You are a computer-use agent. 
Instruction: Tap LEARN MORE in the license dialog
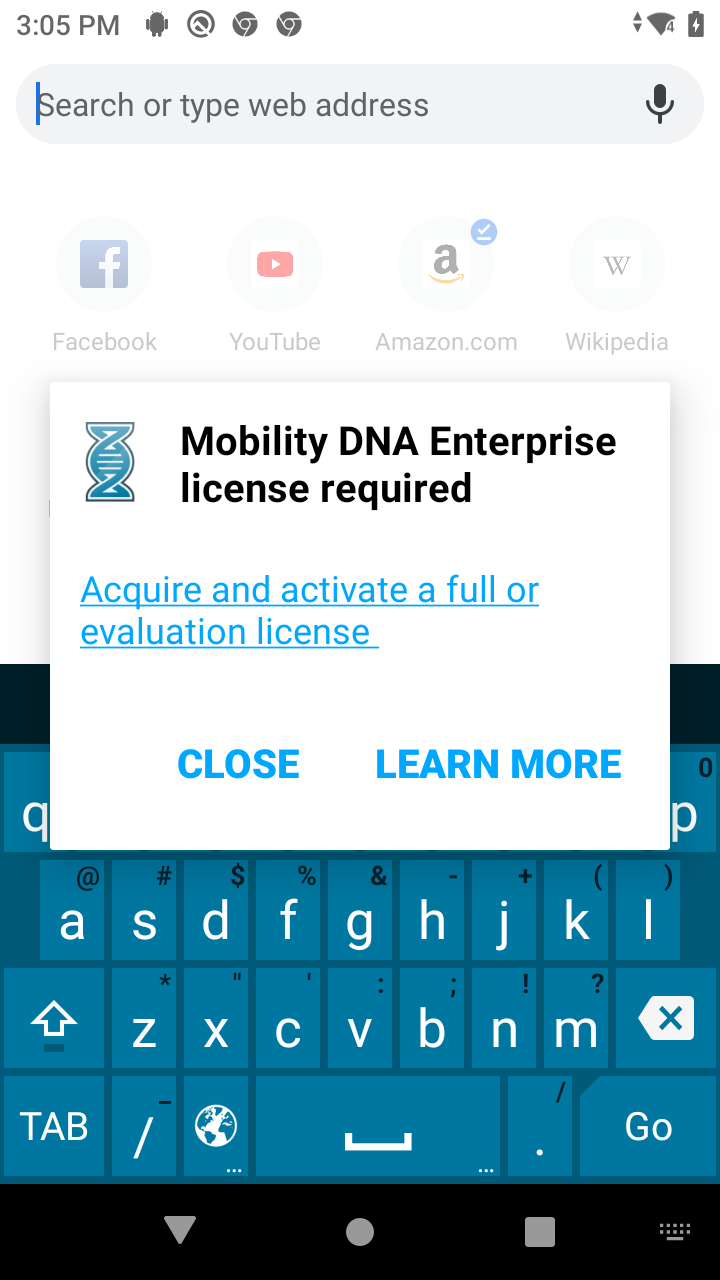coord(498,764)
